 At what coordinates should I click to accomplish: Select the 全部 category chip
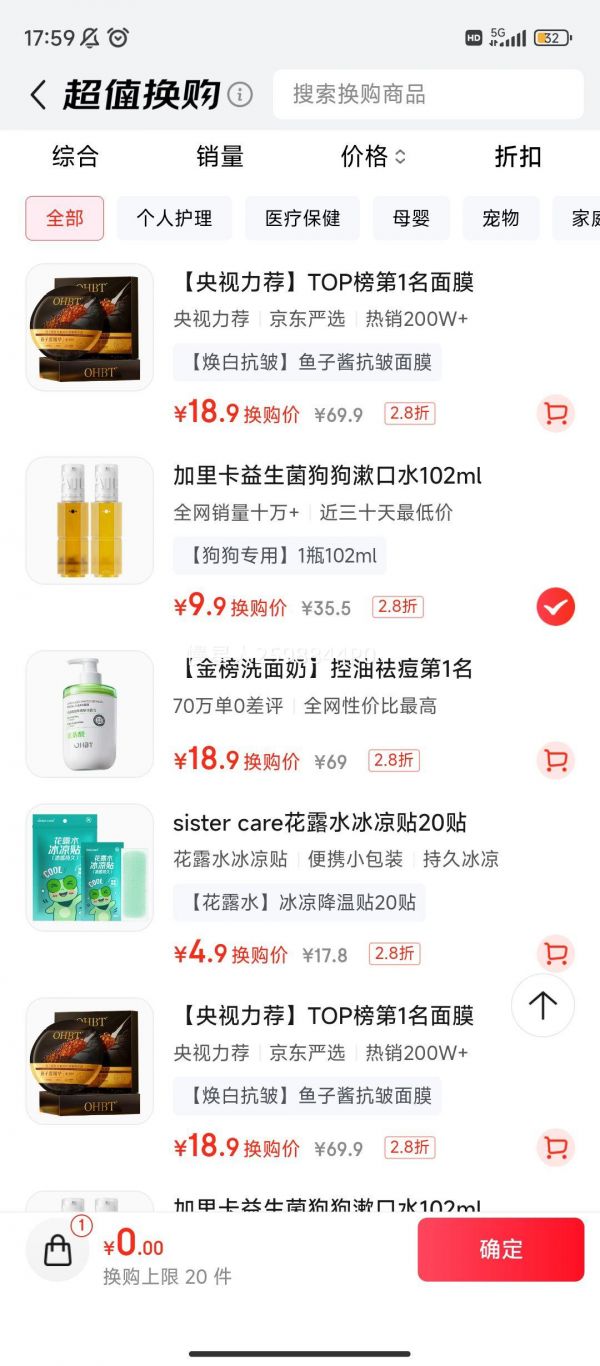pos(65,218)
